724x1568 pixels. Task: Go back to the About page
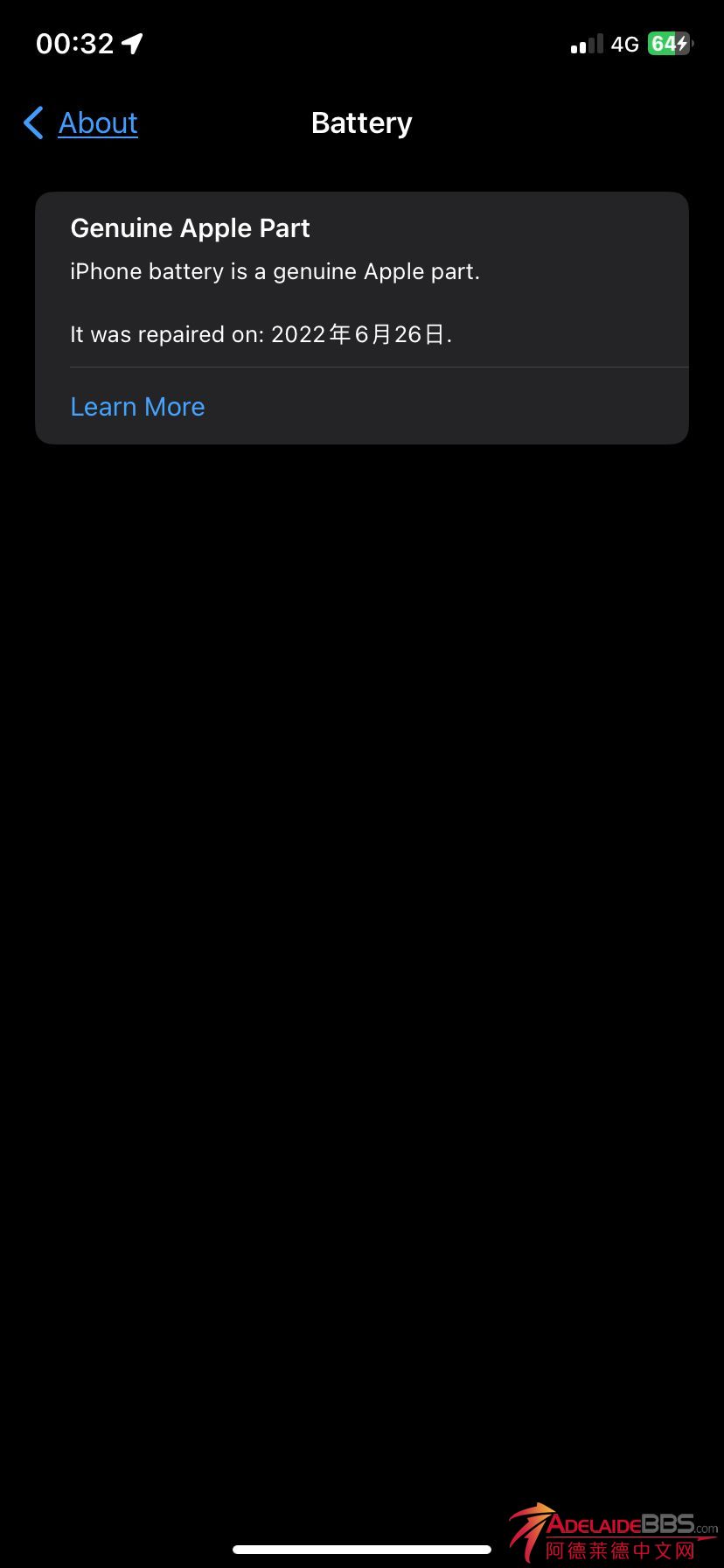(82, 123)
